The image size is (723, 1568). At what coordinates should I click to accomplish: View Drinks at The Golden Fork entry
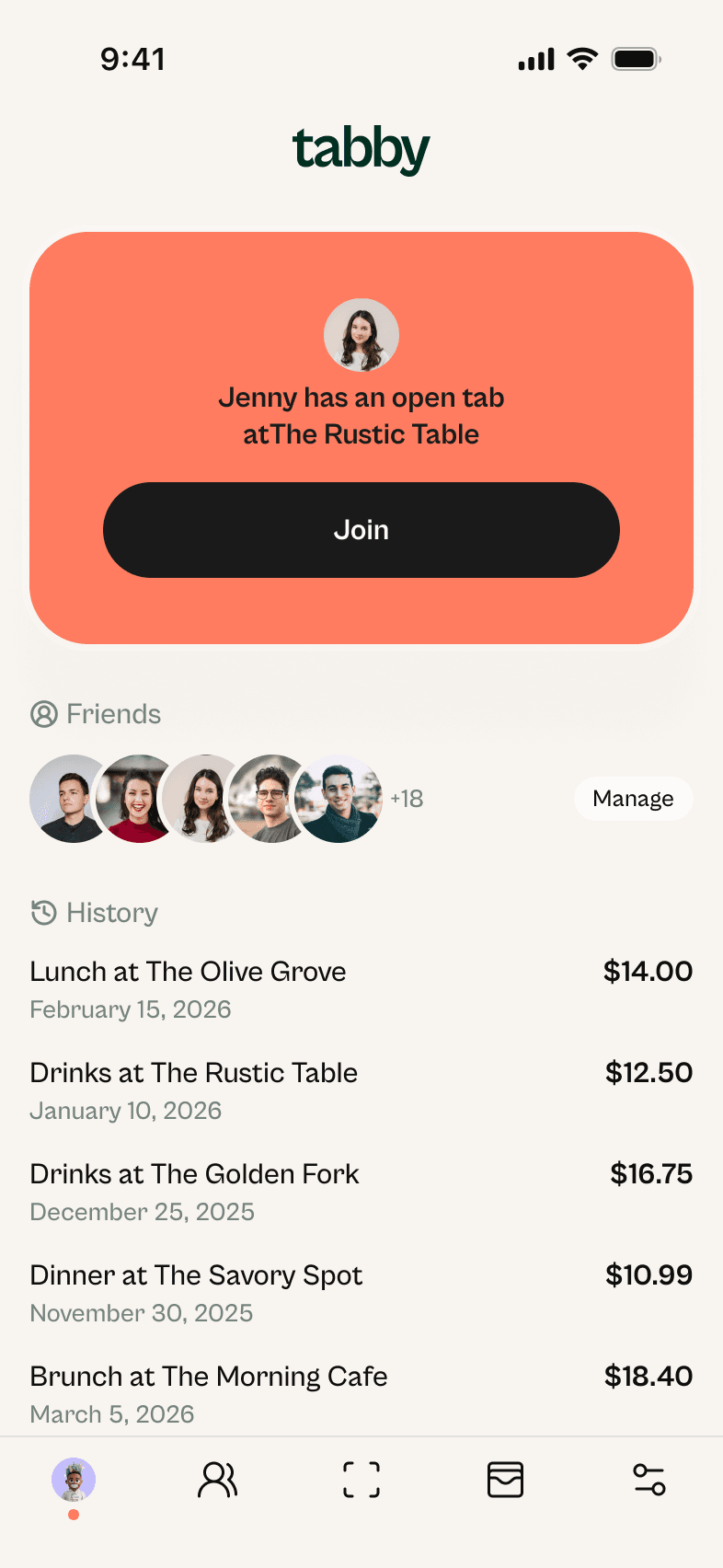coord(361,1192)
